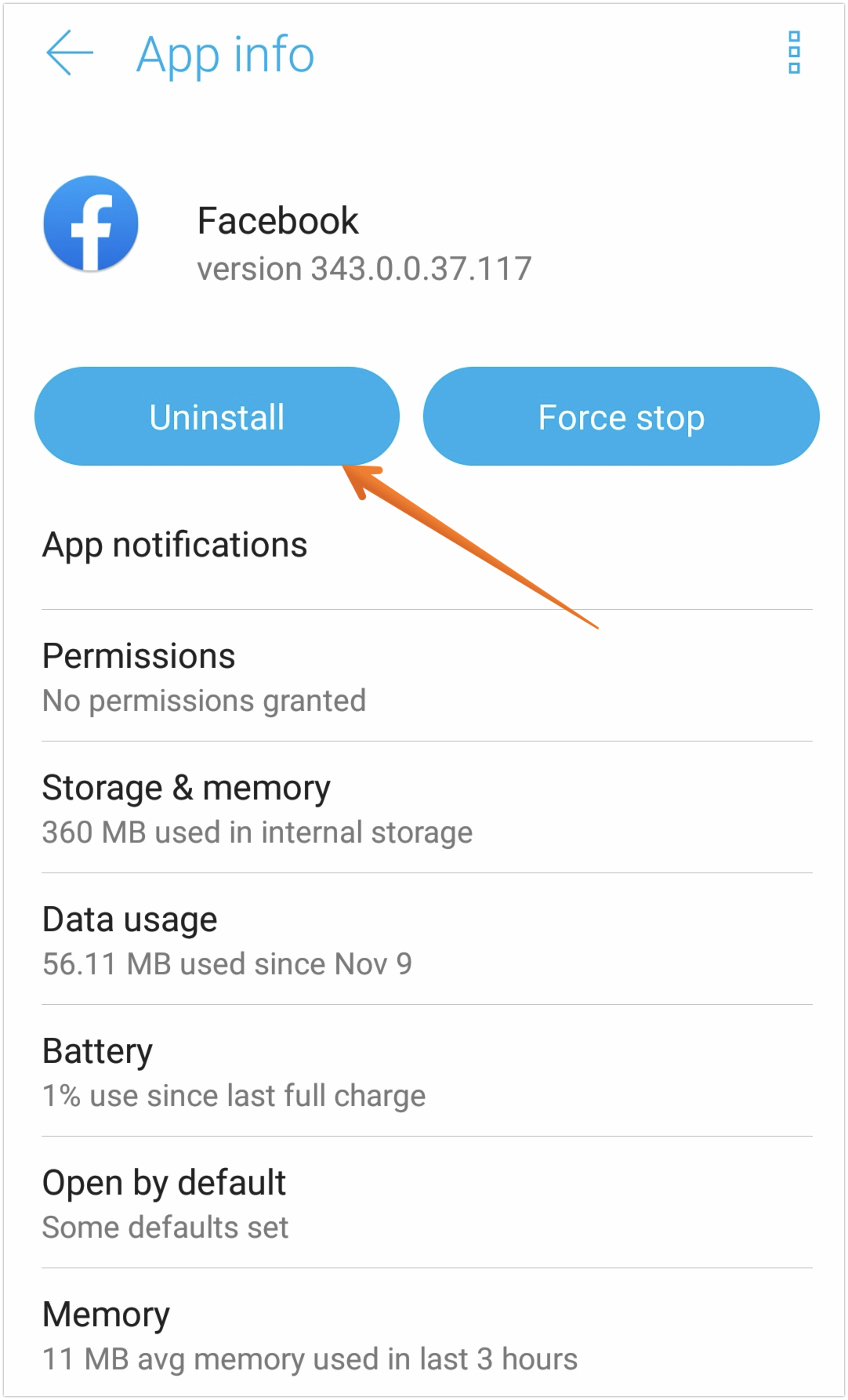View Memory usage details
848x1400 pixels.
pos(423,1335)
